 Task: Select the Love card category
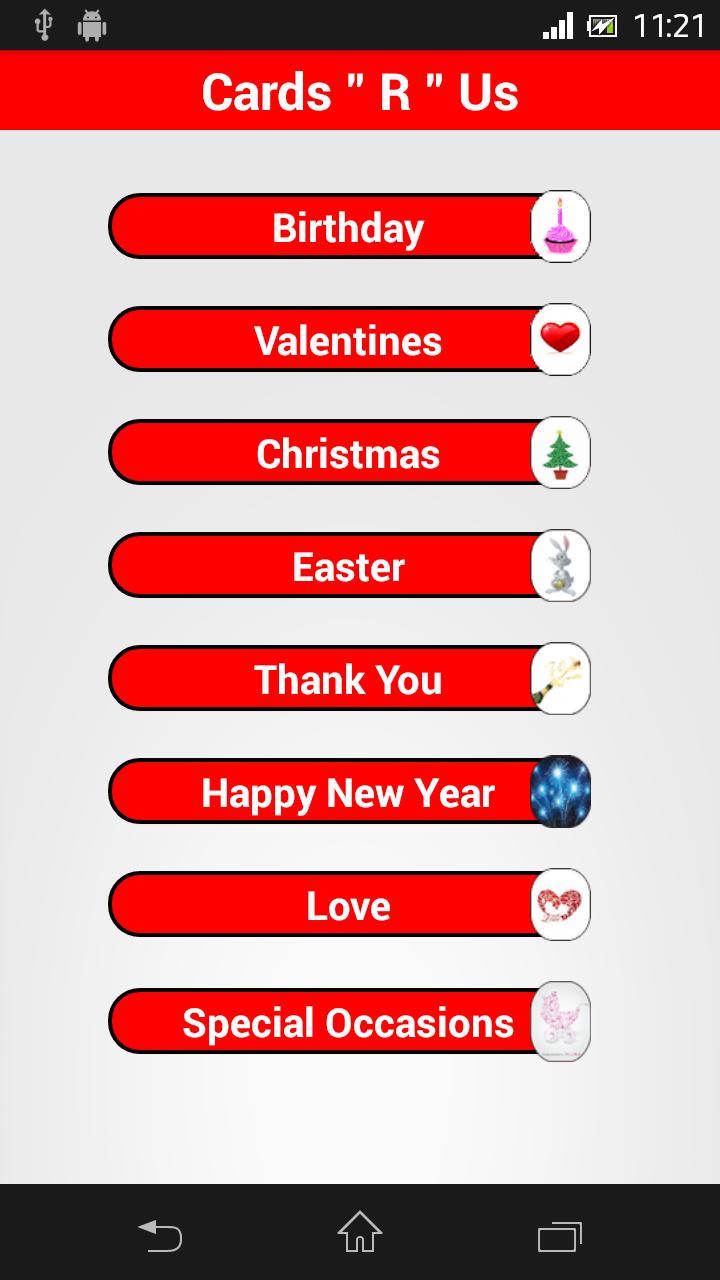pos(330,904)
